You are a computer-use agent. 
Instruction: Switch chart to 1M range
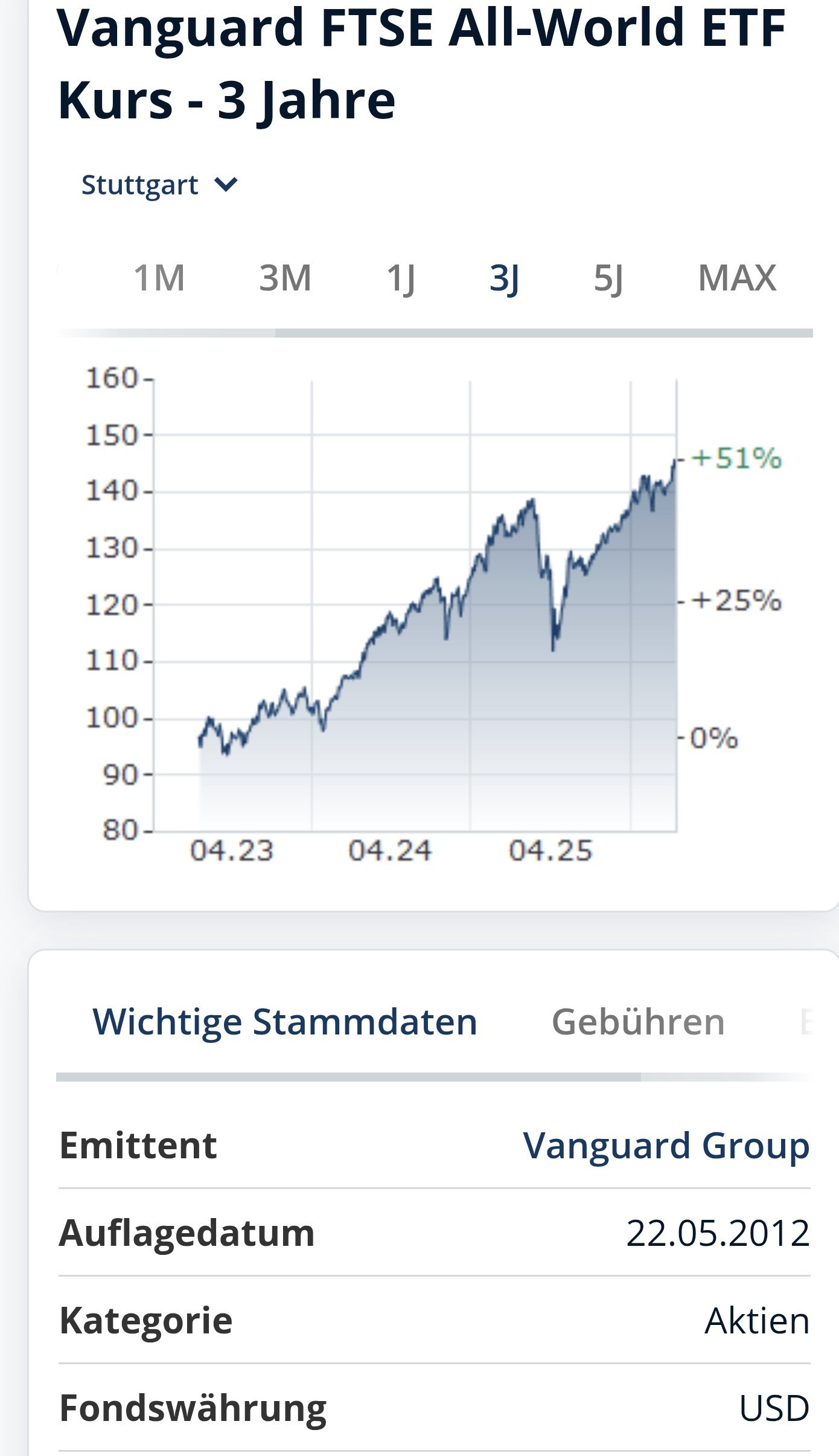click(x=159, y=278)
